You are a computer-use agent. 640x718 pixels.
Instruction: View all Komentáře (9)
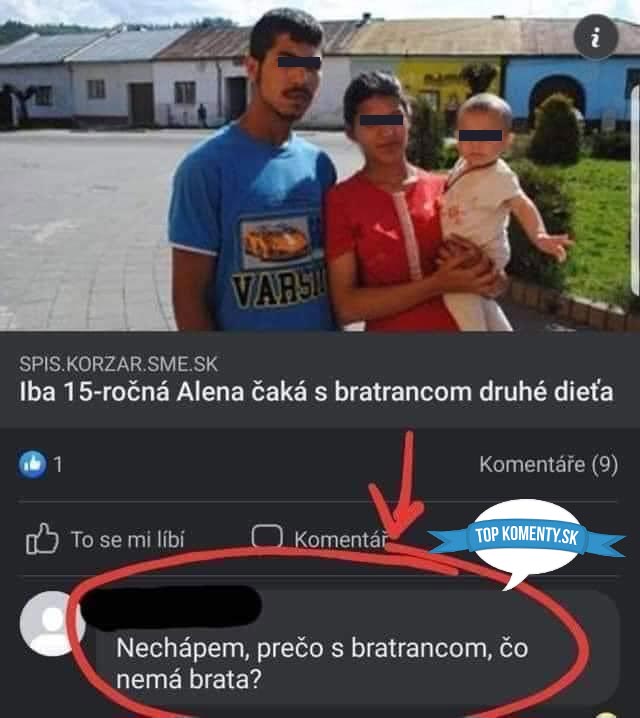(x=548, y=464)
